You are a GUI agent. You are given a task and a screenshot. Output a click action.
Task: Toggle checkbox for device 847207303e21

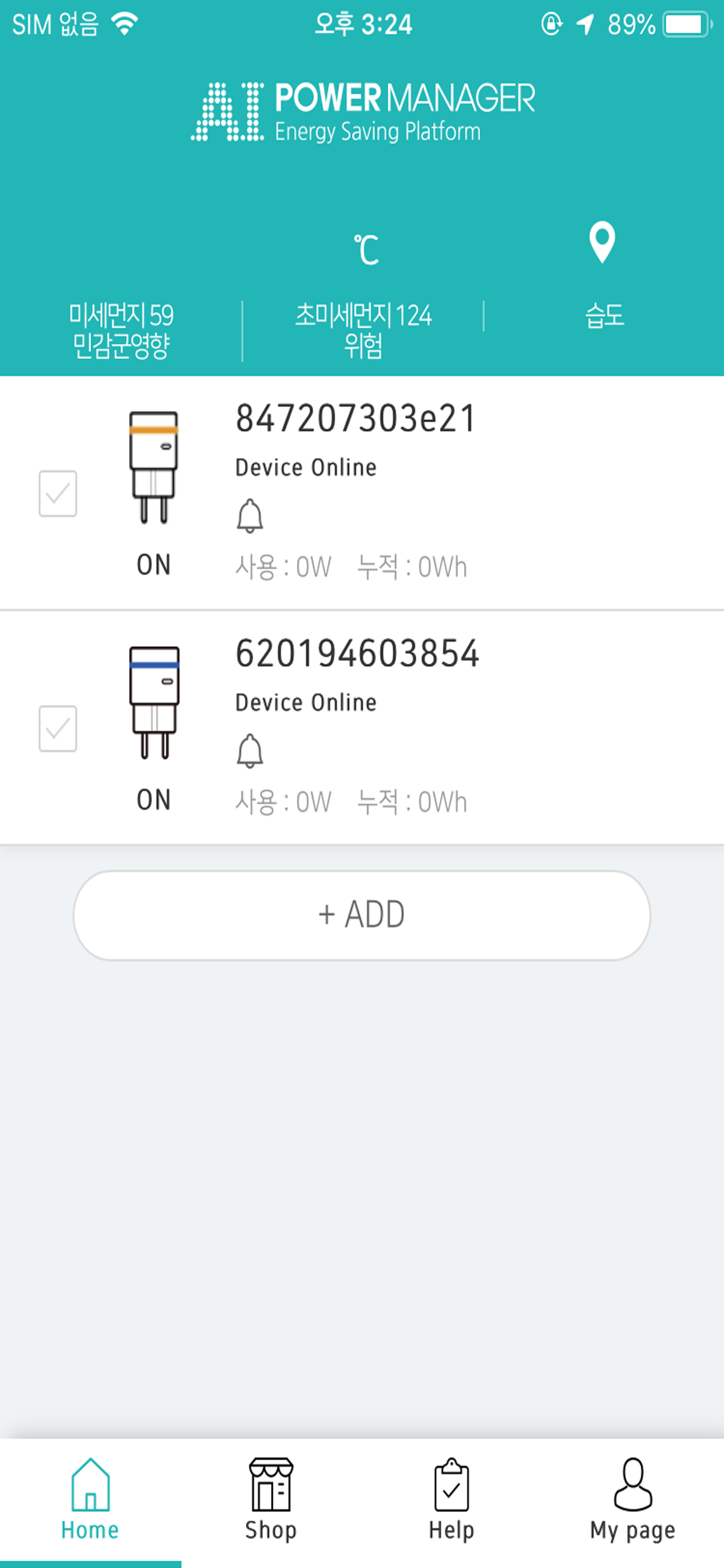click(58, 493)
